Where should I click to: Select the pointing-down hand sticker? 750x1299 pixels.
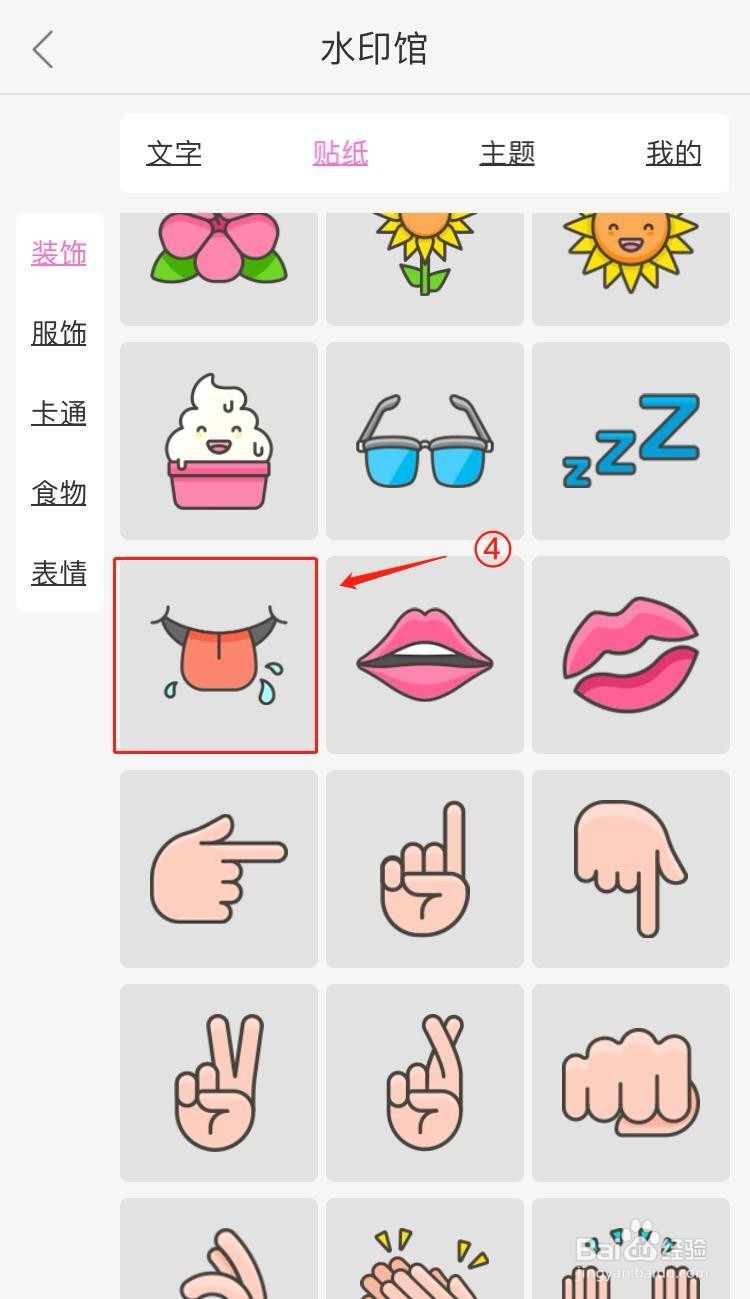(x=630, y=868)
